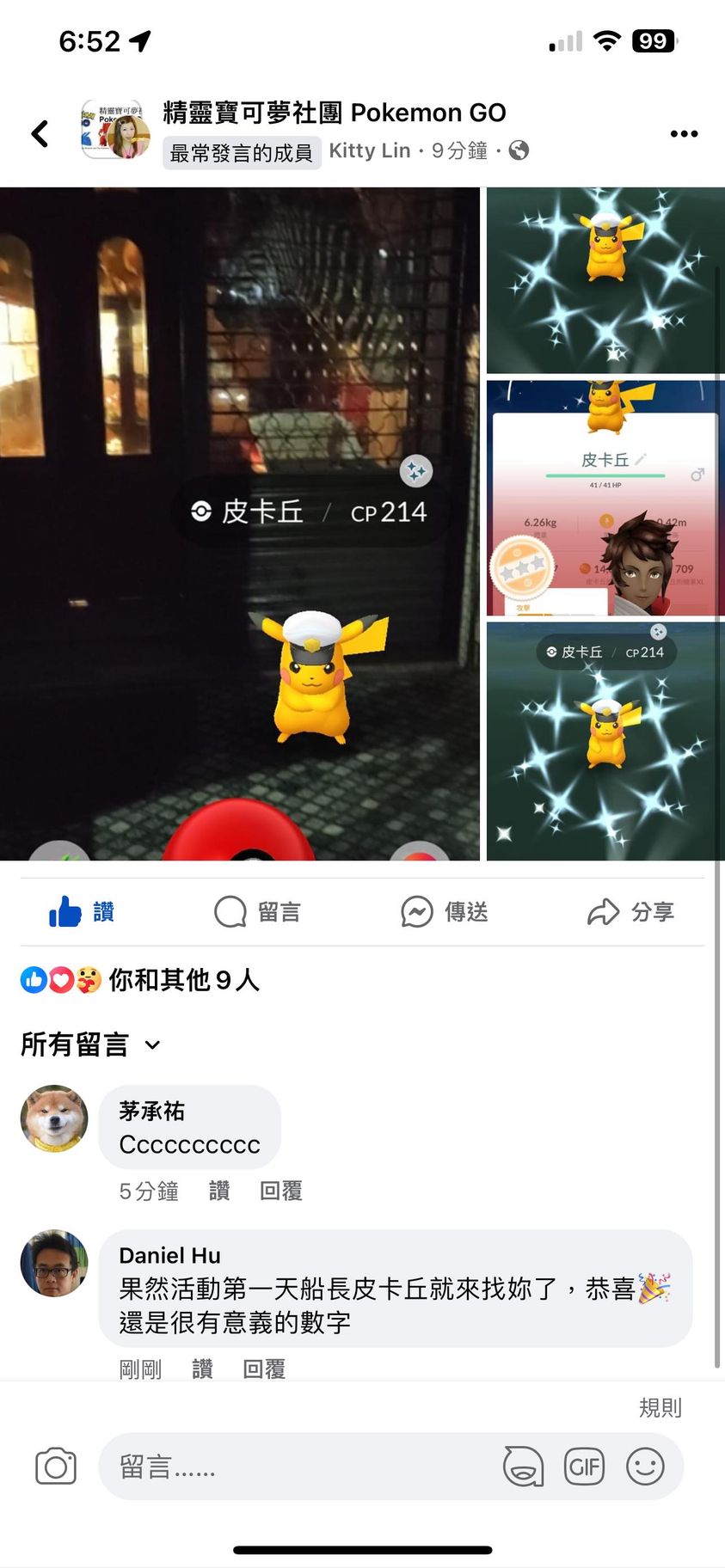725x1568 pixels.
Task: Go back using the top-left arrow
Action: [x=40, y=134]
